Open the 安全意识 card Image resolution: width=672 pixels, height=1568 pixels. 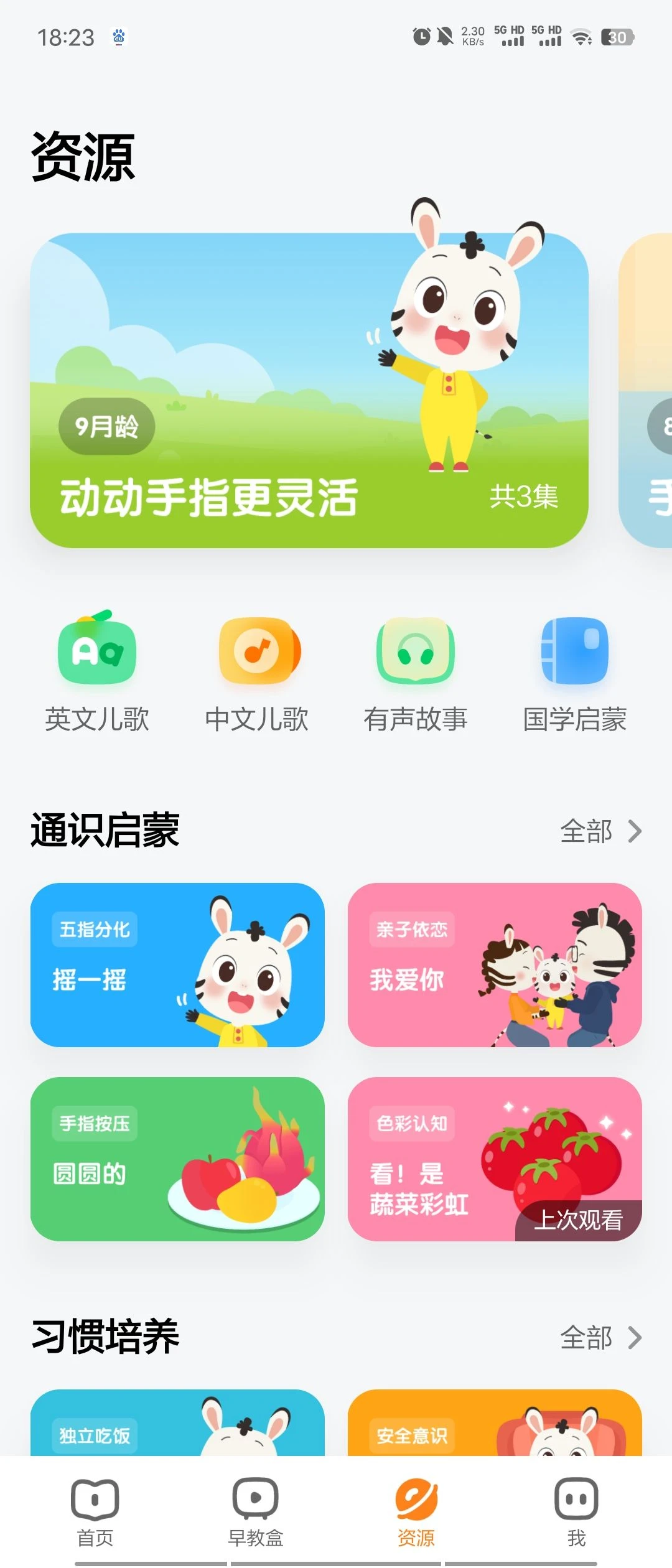495,1424
